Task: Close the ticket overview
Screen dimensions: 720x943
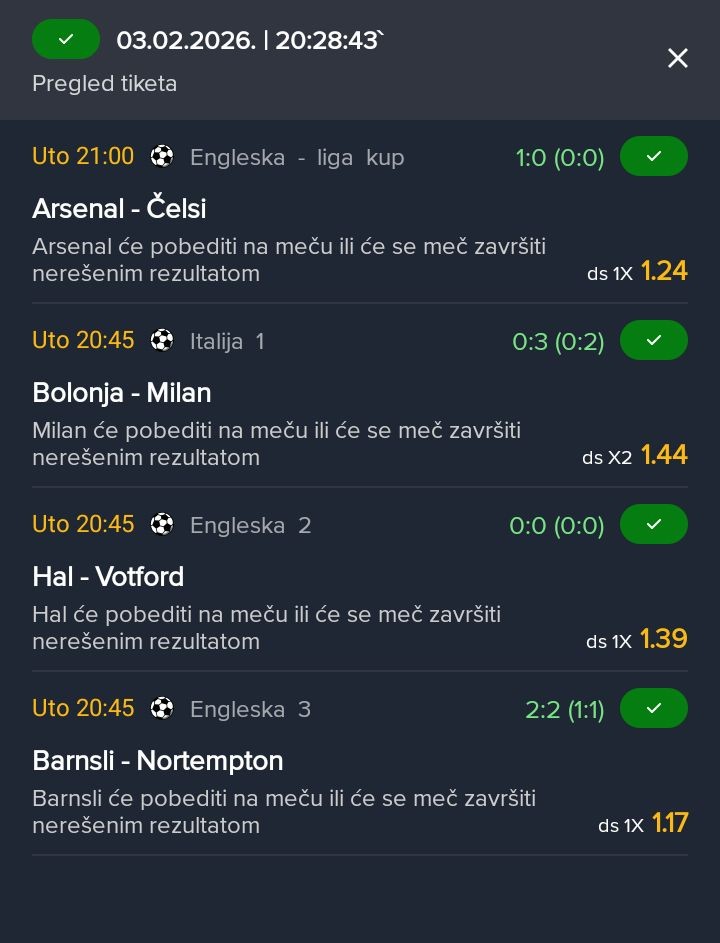Action: click(x=678, y=59)
